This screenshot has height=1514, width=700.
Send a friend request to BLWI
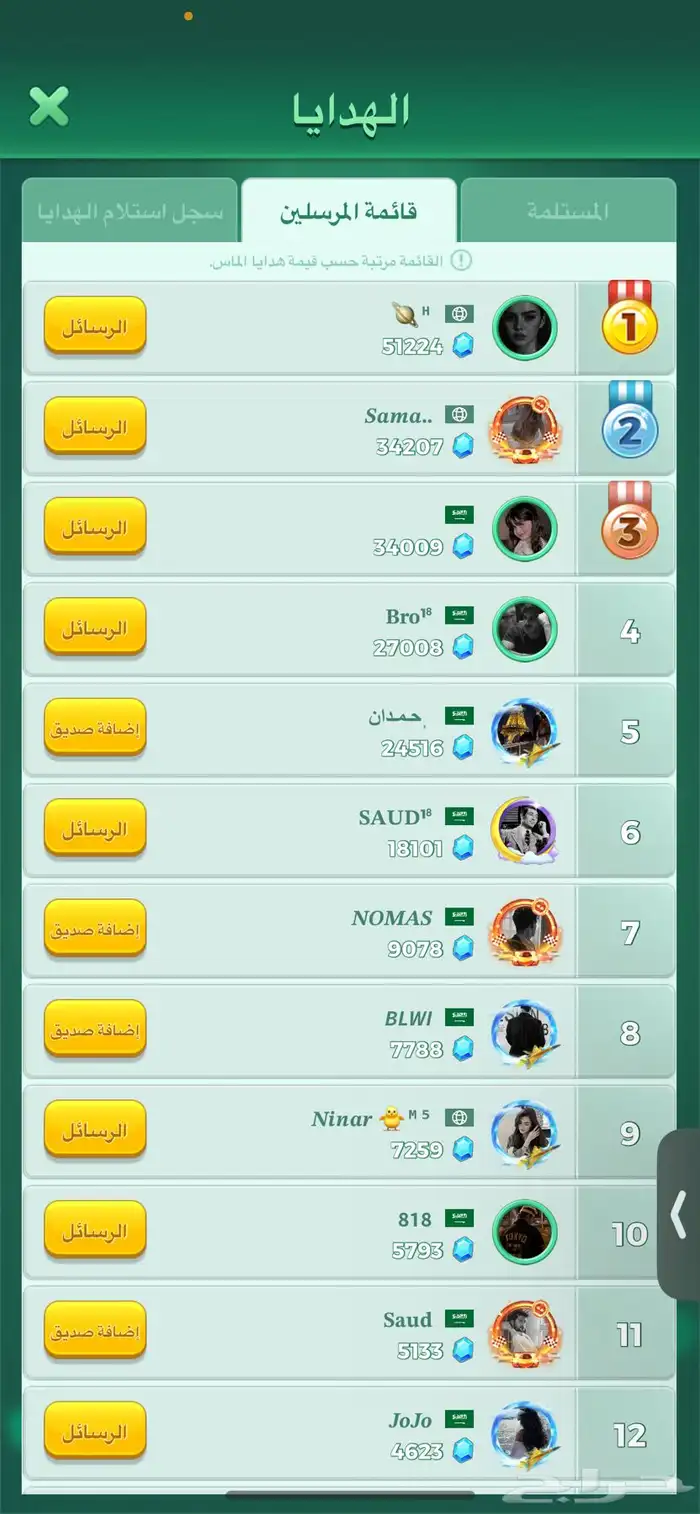click(95, 1030)
